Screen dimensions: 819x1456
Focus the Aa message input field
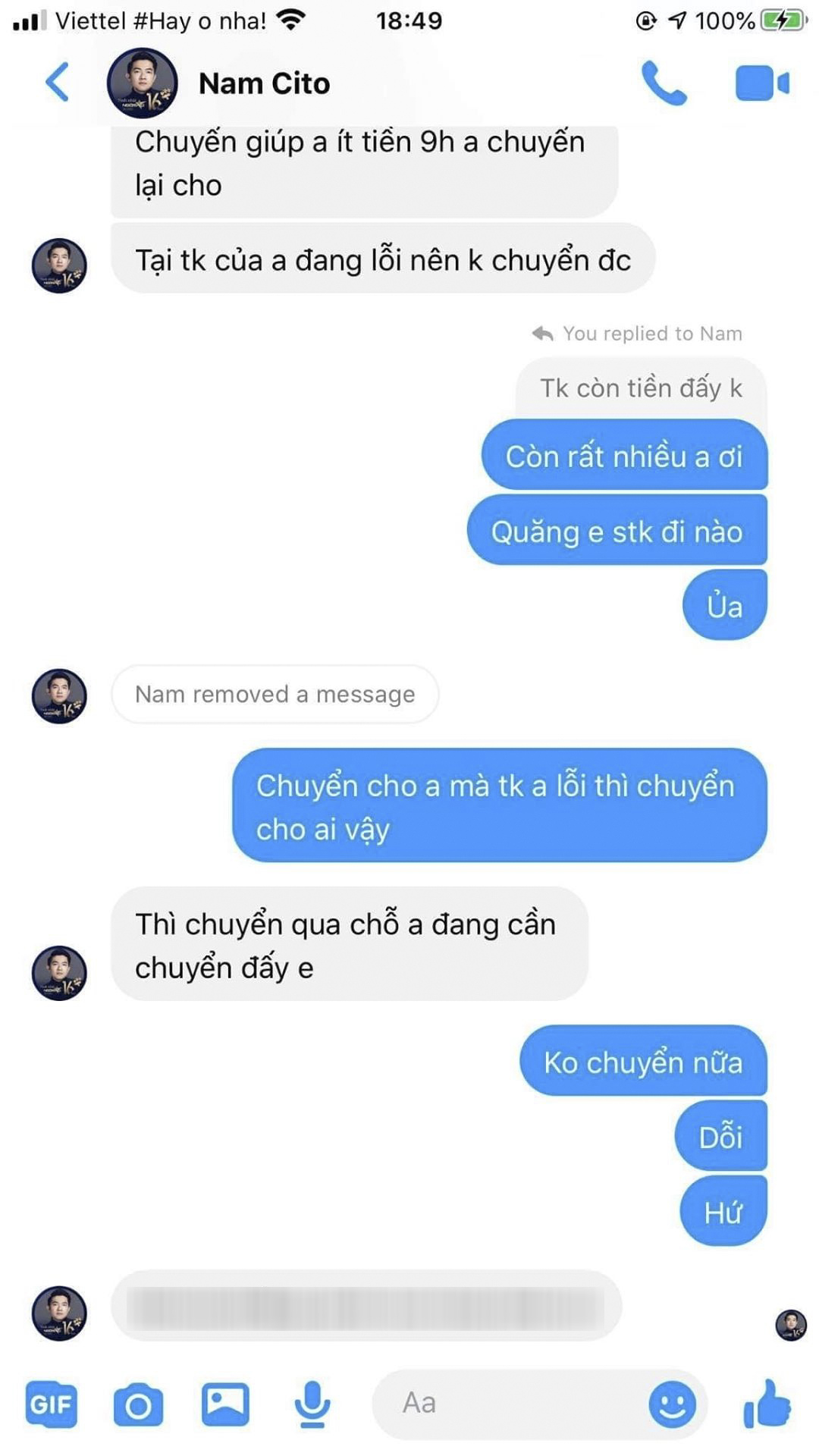click(x=508, y=1404)
